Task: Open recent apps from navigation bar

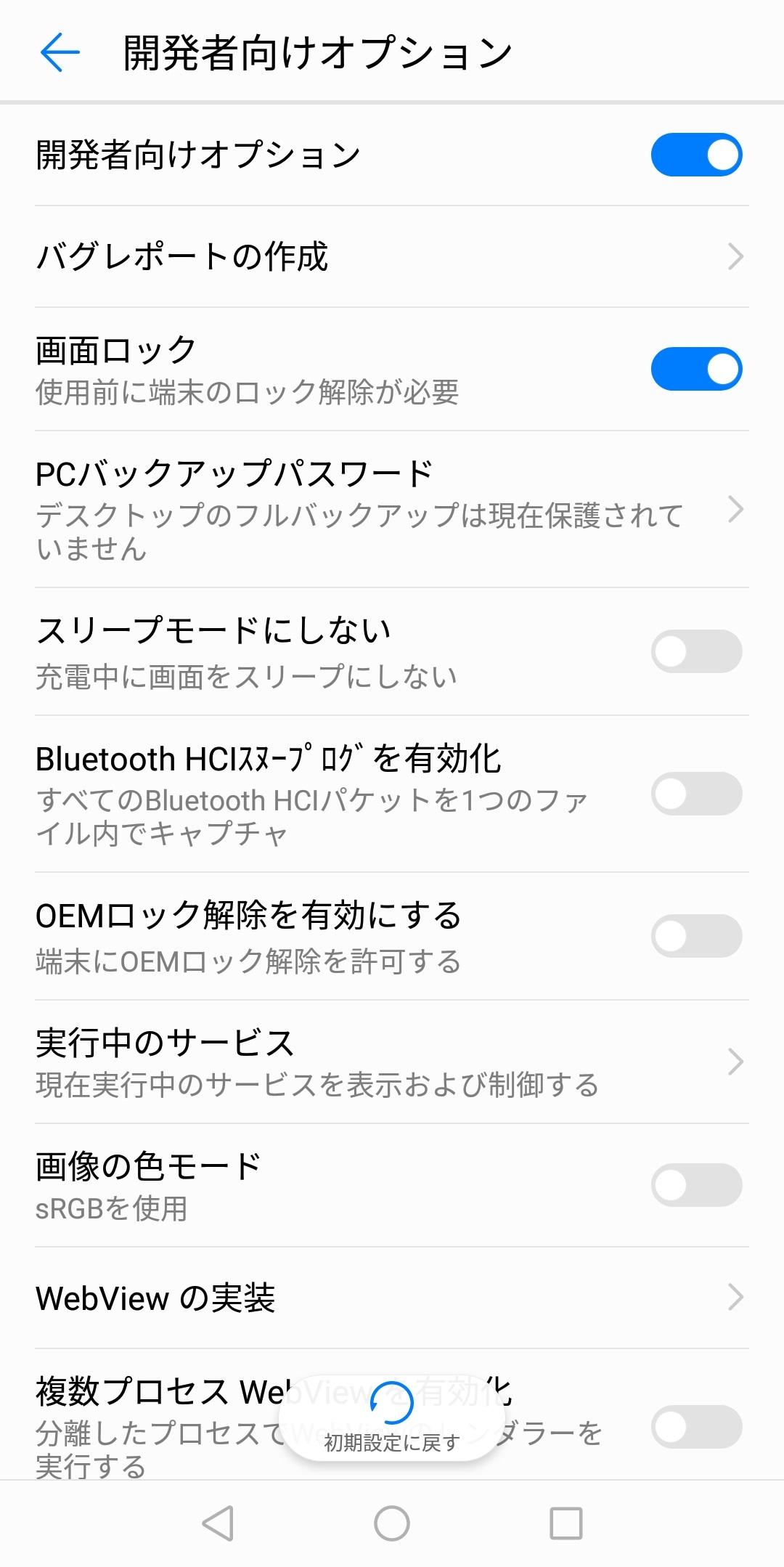Action: click(565, 1523)
